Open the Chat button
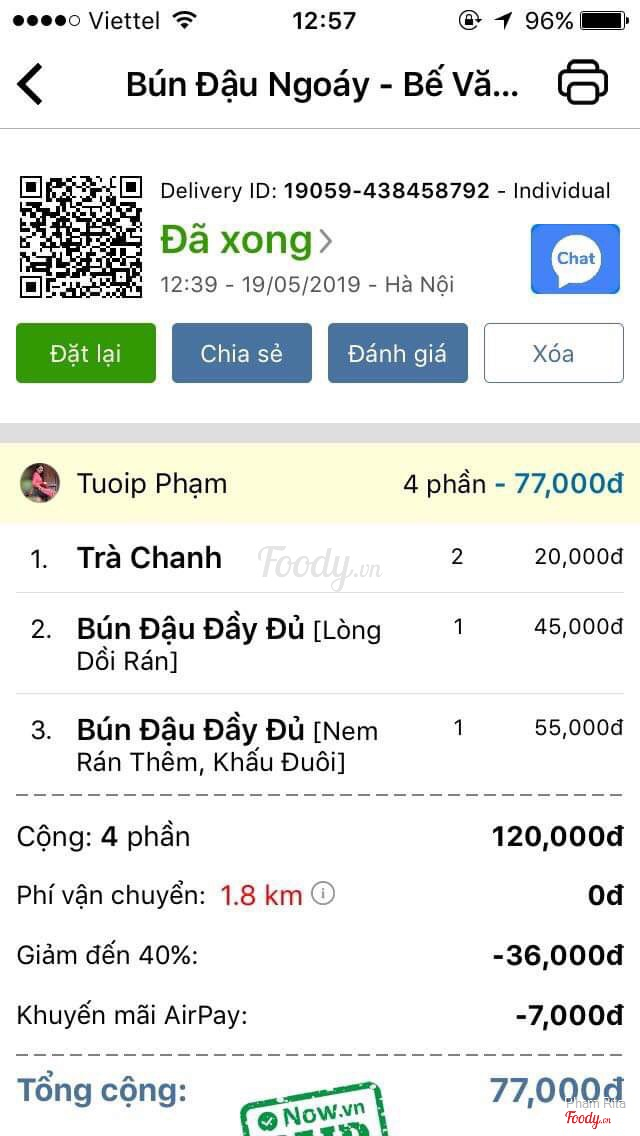This screenshot has height=1136, width=640. point(575,259)
